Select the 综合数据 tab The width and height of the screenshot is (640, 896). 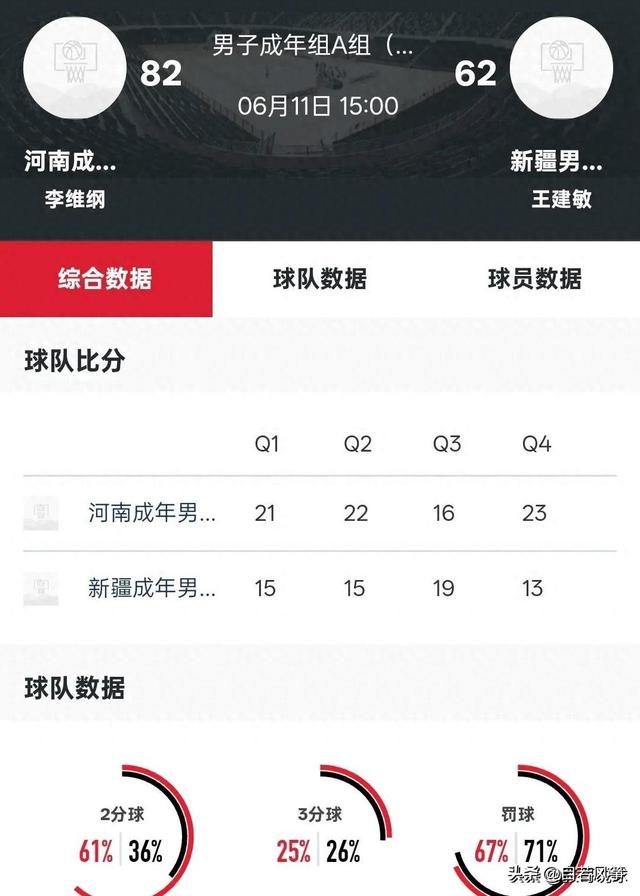(x=105, y=279)
